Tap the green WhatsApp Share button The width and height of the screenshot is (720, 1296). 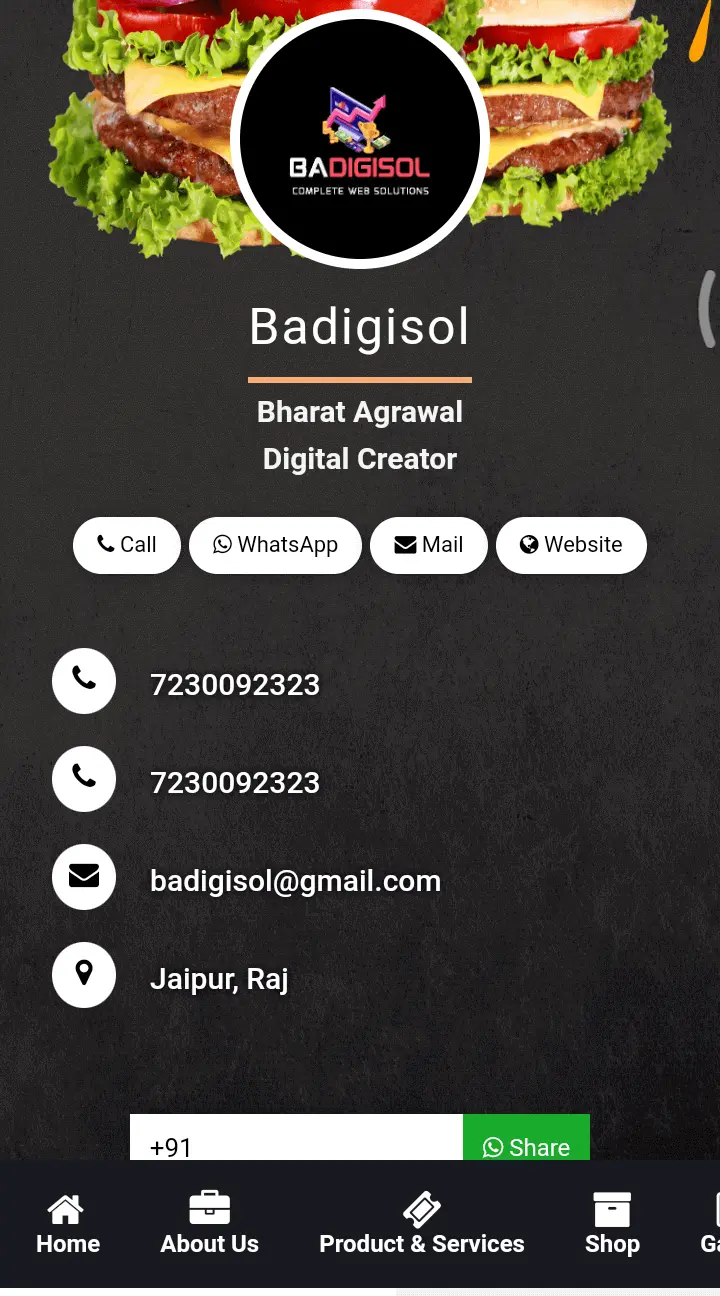pyautogui.click(x=526, y=1141)
